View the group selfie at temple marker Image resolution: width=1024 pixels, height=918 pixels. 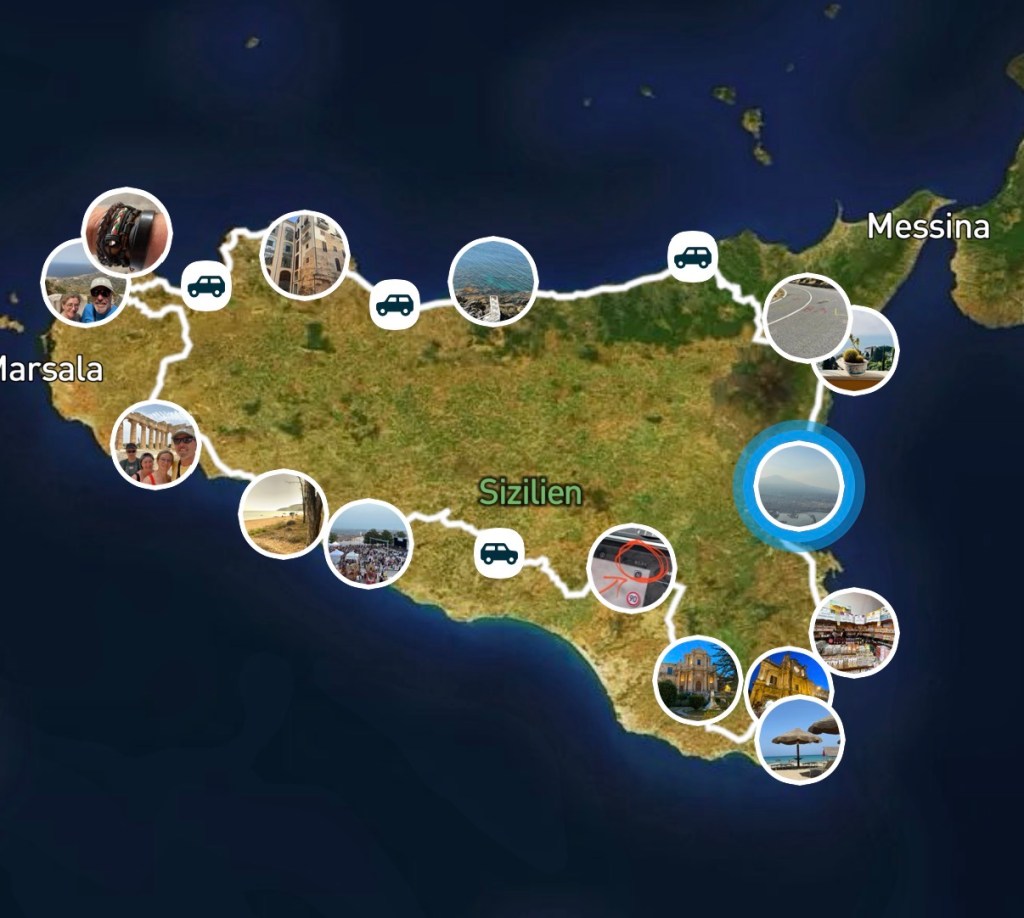pyautogui.click(x=156, y=445)
